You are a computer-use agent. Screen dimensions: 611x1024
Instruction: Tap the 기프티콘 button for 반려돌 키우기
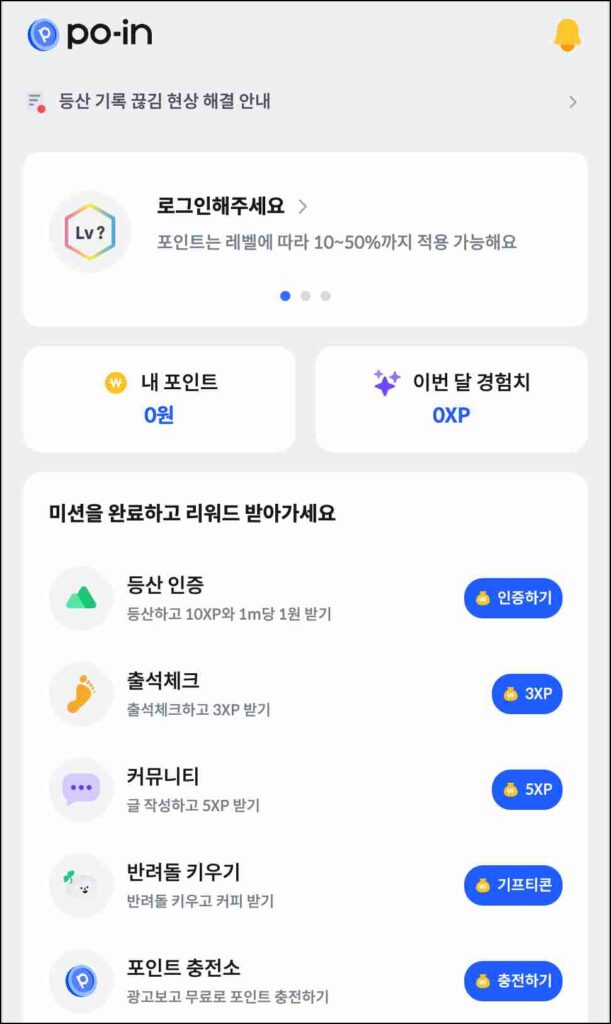513,885
